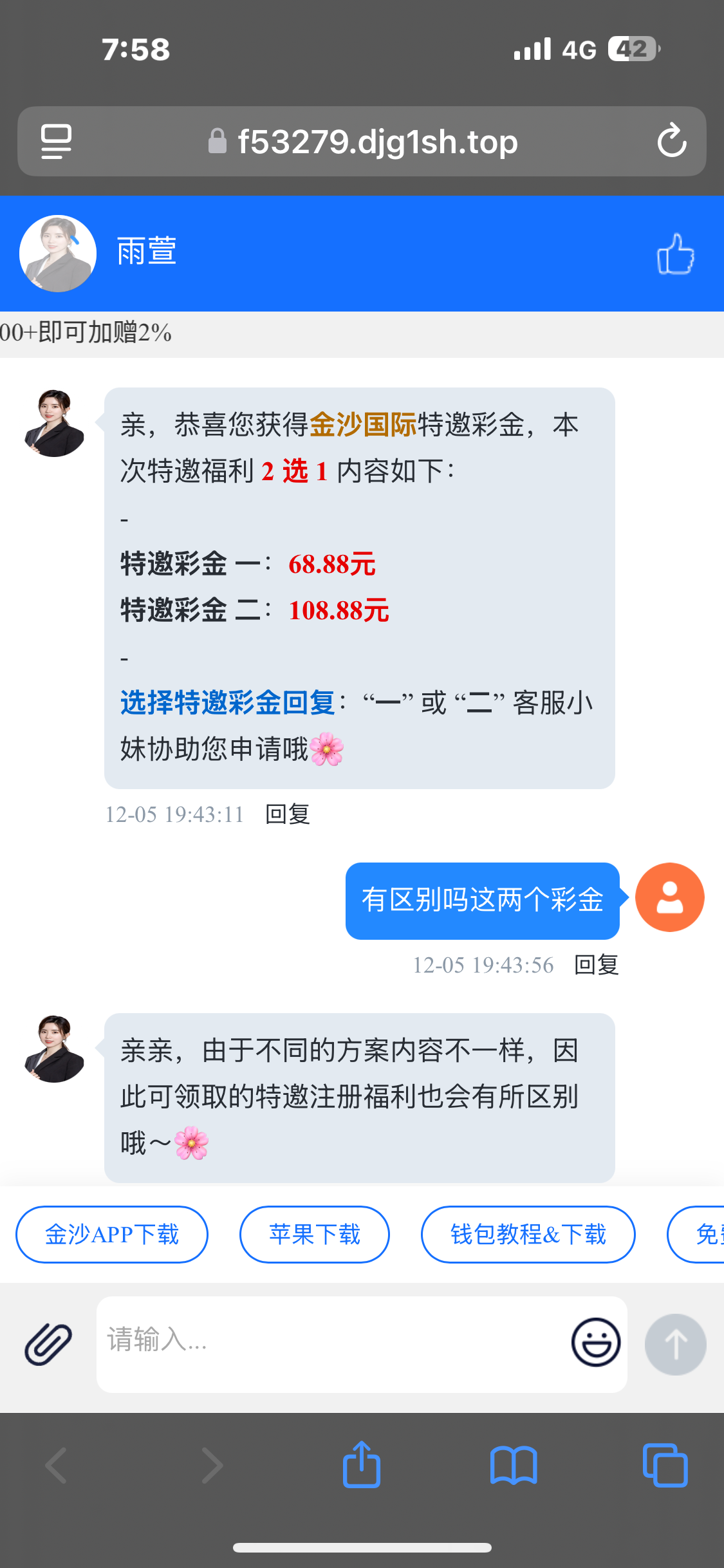Send the message with the arrow button
Image resolution: width=724 pixels, height=1568 pixels.
pos(675,1344)
